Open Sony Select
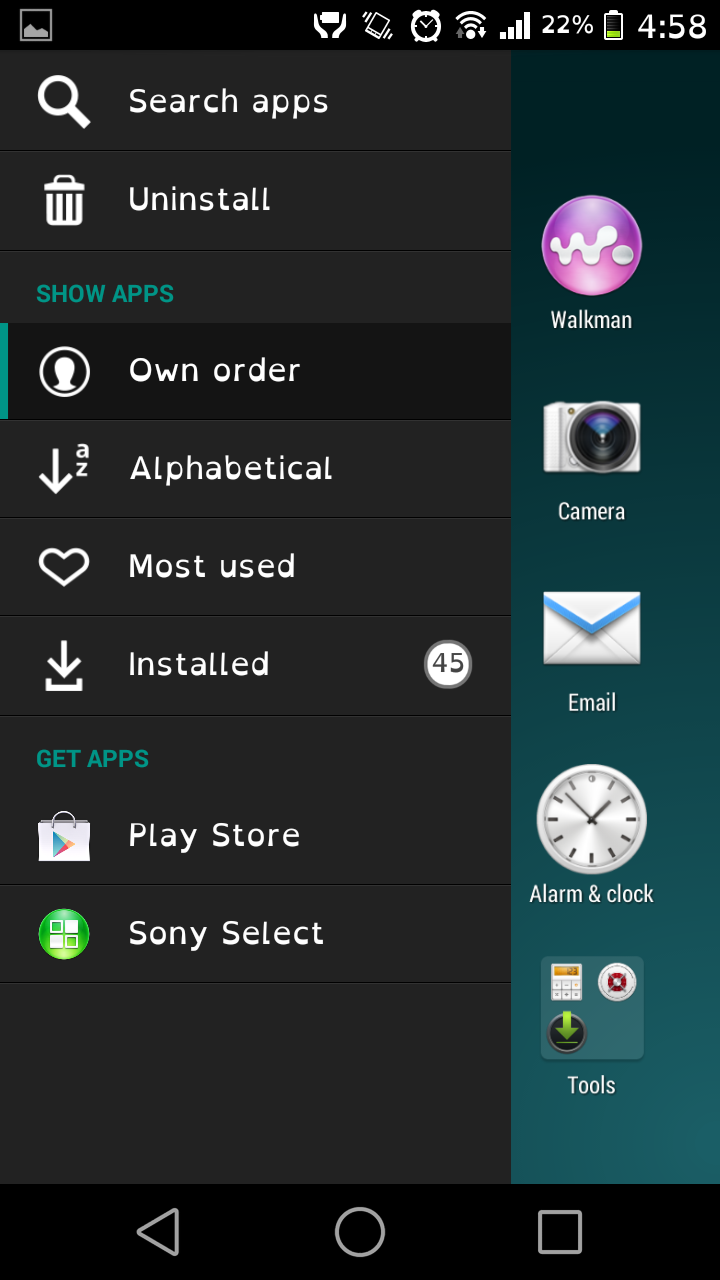 (255, 934)
